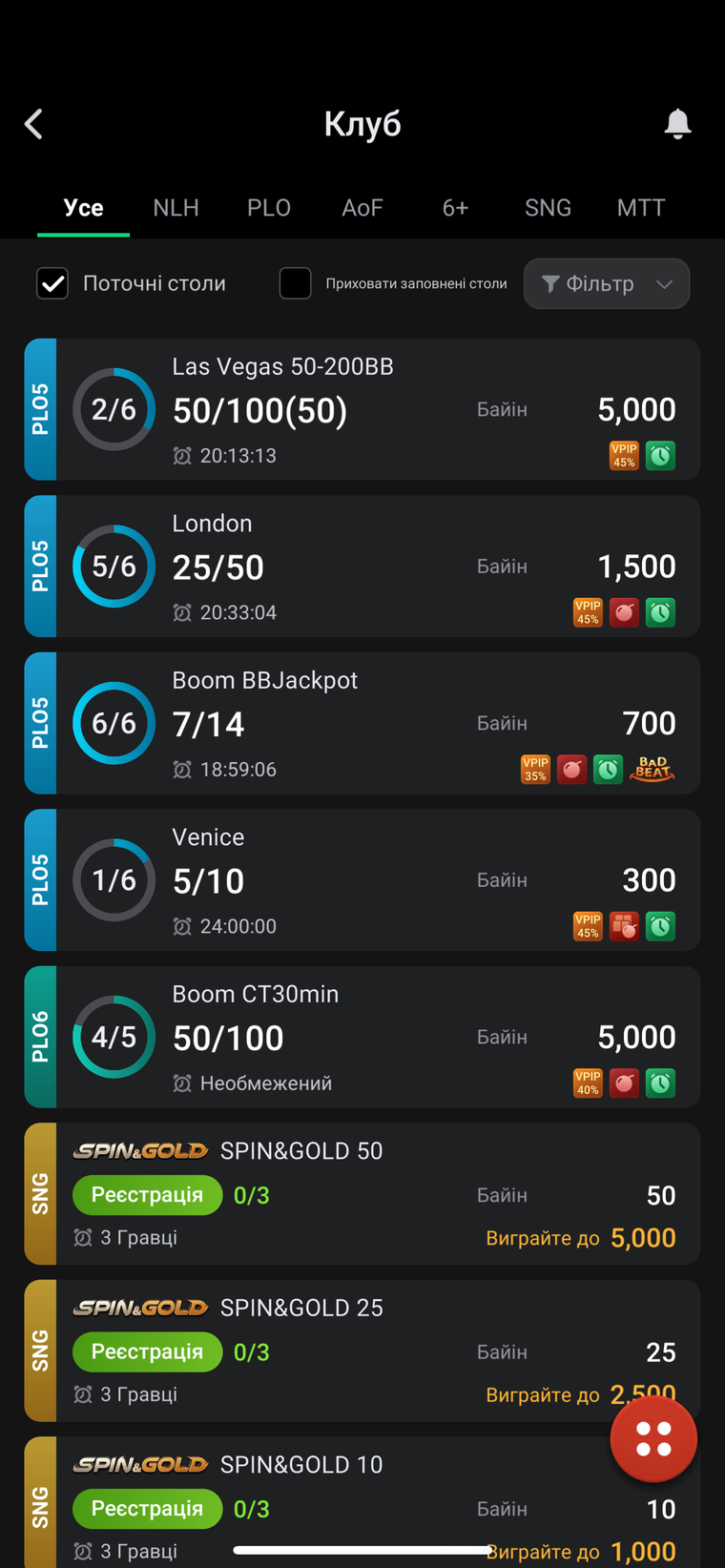The width and height of the screenshot is (725, 1568).
Task: Open the 6+ tab
Action: point(455,208)
